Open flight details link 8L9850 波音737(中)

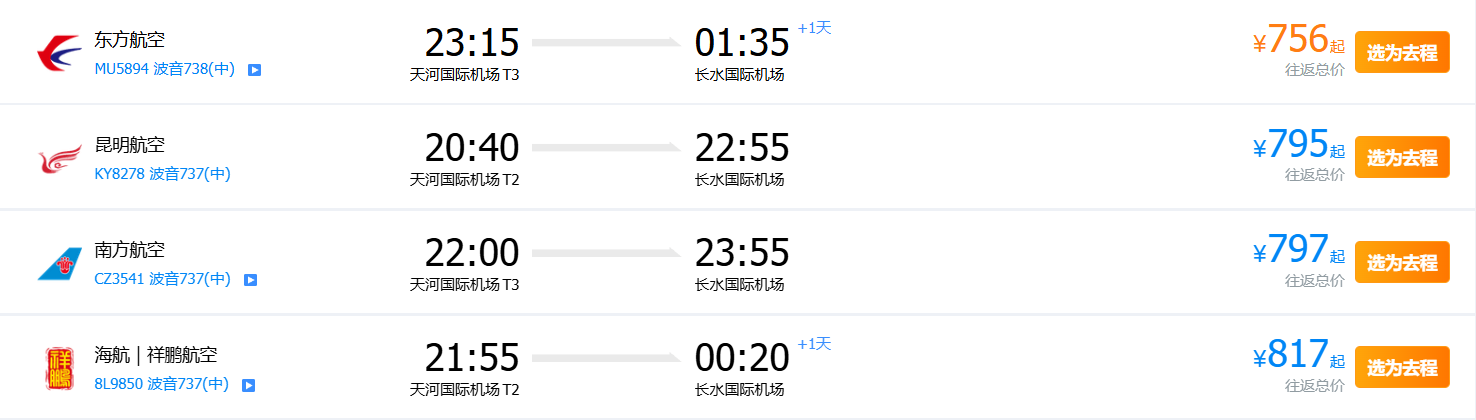pos(161,384)
